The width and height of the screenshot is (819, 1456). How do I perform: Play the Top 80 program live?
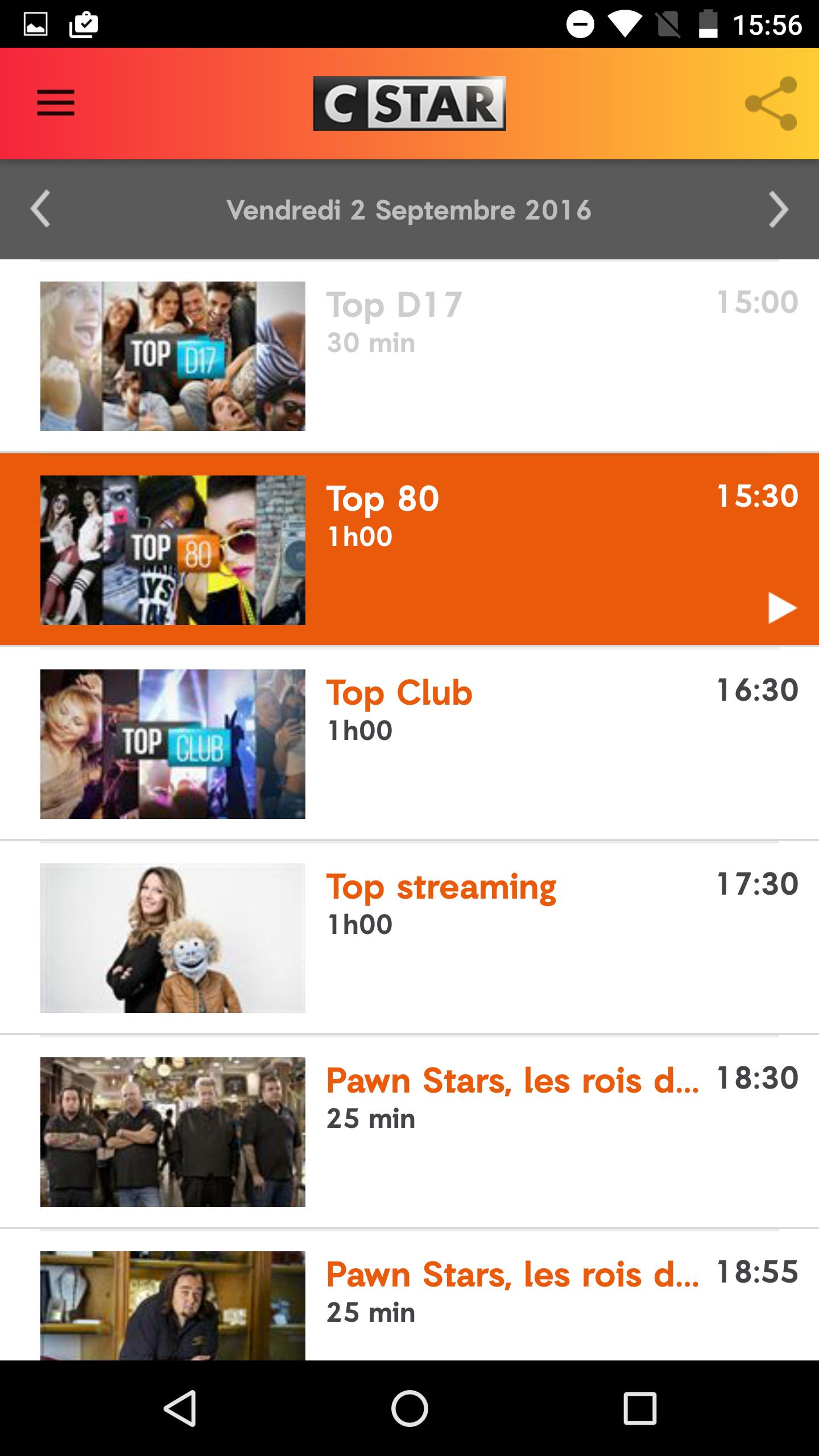[782, 607]
